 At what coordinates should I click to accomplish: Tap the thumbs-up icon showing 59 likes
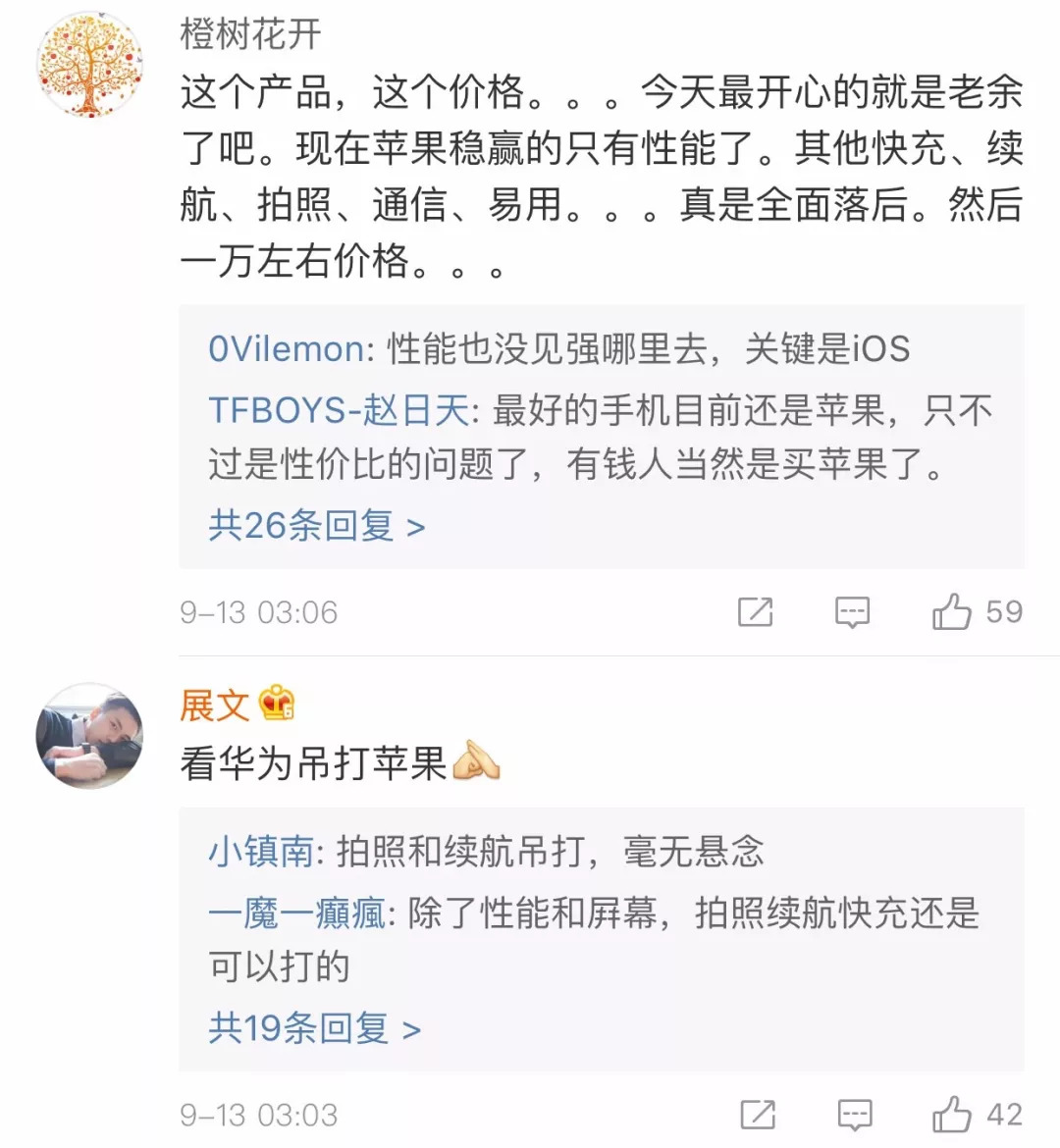click(x=950, y=611)
